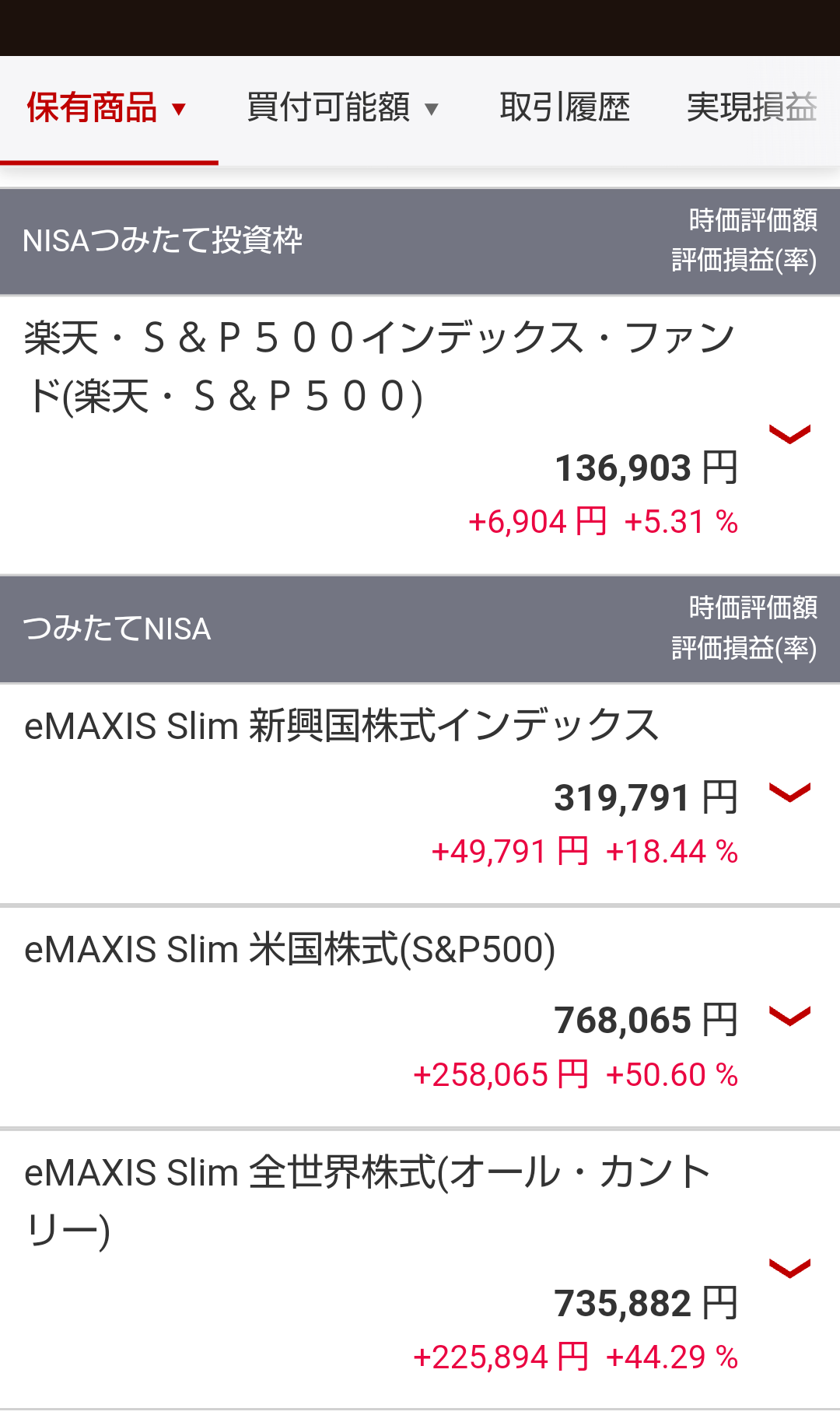Image resolution: width=840 pixels, height=1415 pixels.
Task: Switch to the 取引履歴 tab
Action: coord(565,108)
